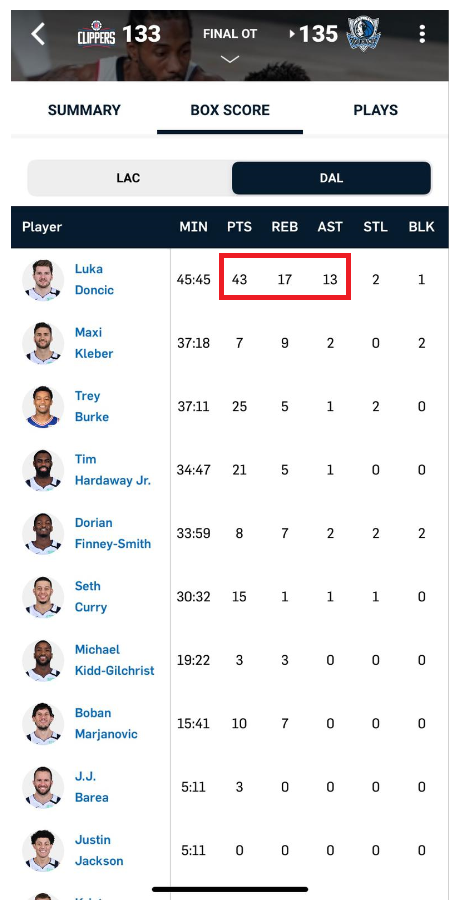This screenshot has height=908, width=456.
Task: Expand the score details chevron under FINAL OT
Action: tap(230, 59)
